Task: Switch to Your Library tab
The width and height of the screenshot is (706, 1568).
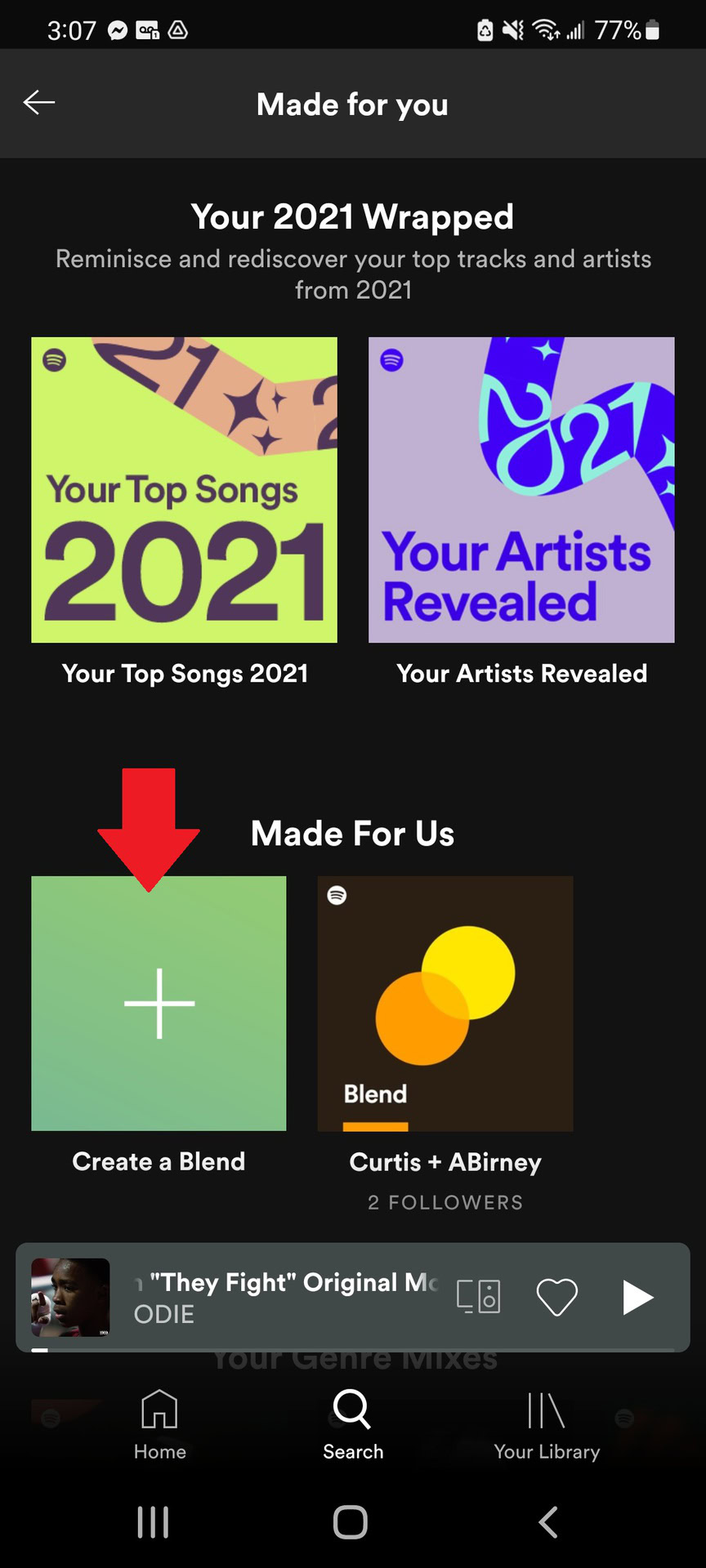Action: coord(547,1425)
